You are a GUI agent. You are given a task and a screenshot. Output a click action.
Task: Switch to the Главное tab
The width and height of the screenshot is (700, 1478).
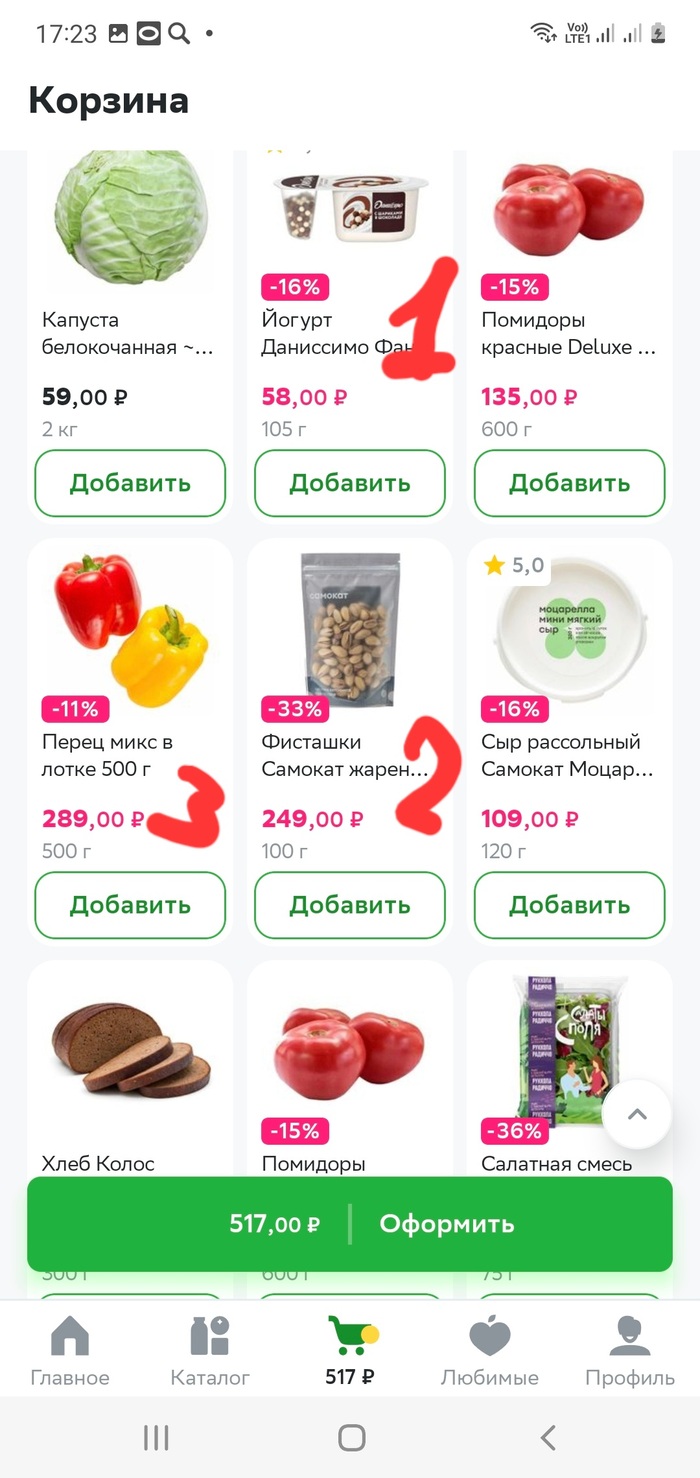[x=70, y=1350]
